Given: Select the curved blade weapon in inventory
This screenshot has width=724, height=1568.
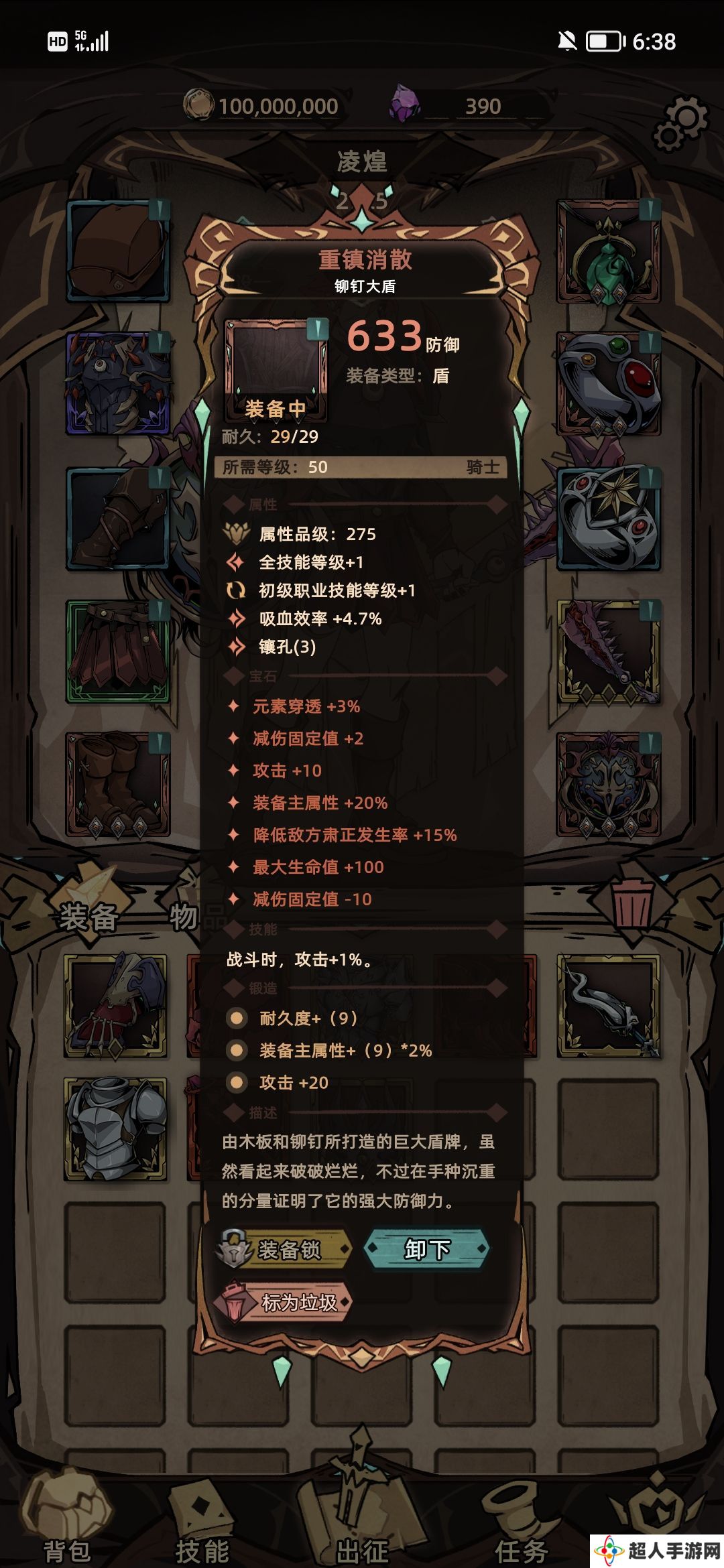Looking at the screenshot, I should [x=608, y=1006].
